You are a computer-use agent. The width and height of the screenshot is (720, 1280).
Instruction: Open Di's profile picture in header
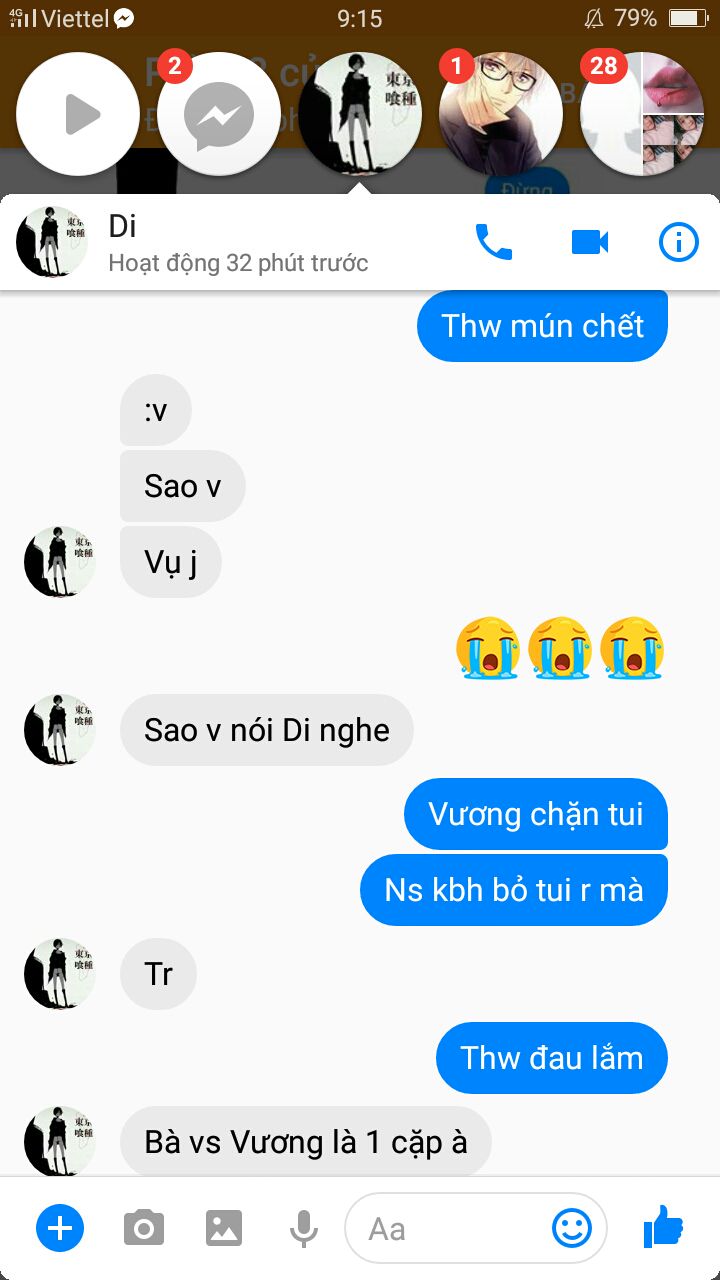pyautogui.click(x=52, y=242)
